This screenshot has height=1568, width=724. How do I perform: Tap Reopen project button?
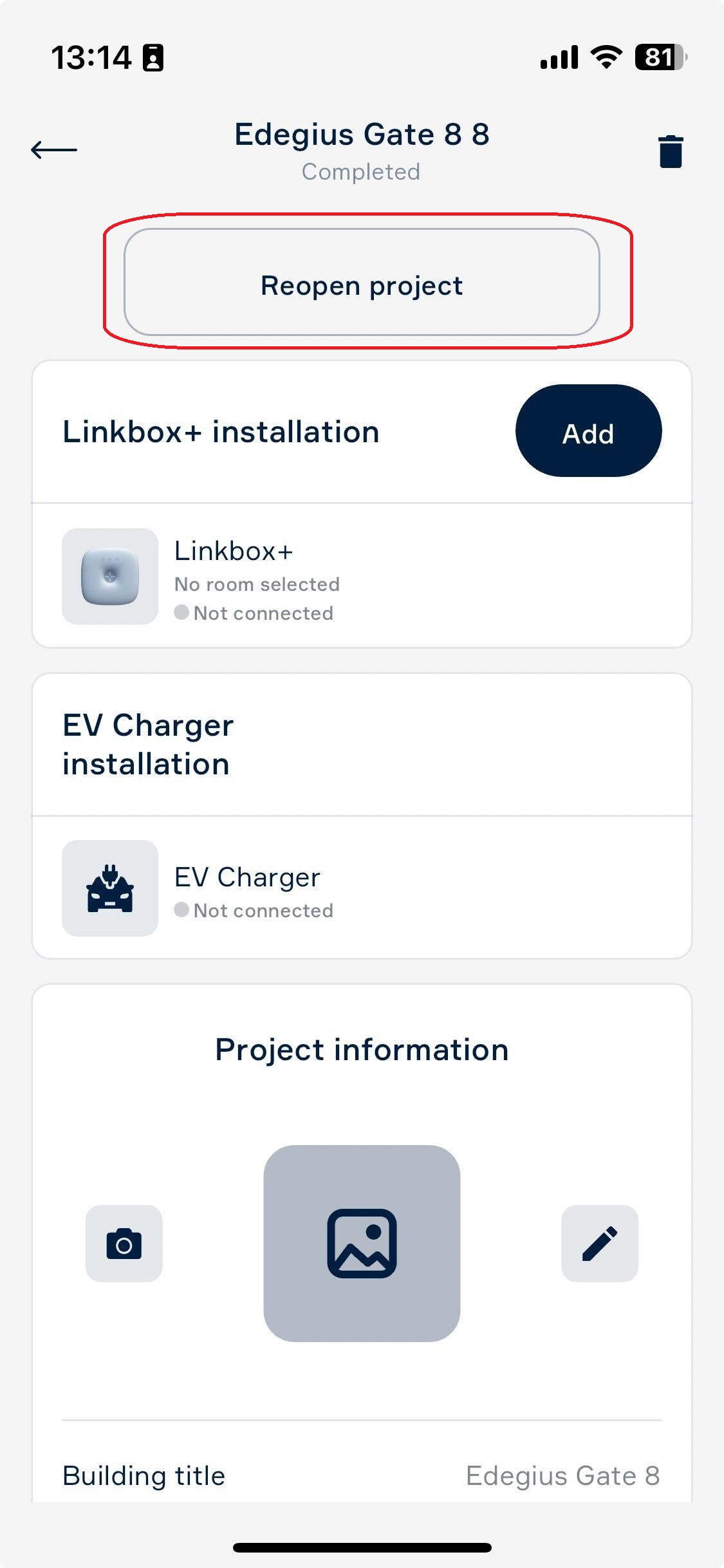pyautogui.click(x=362, y=282)
